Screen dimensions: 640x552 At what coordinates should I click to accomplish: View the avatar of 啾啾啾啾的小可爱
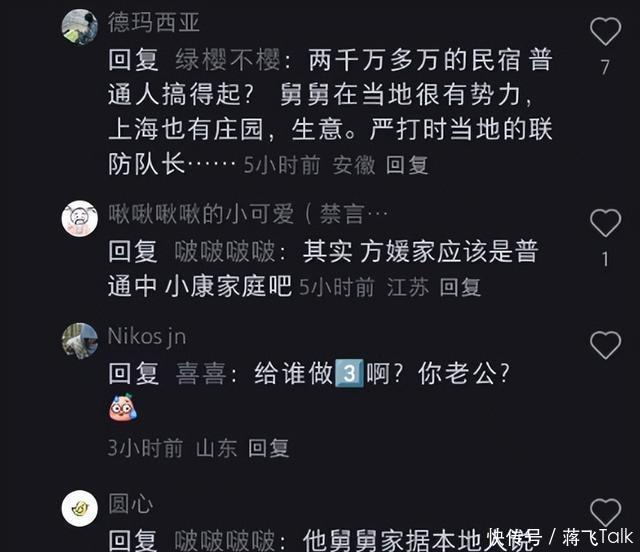coord(79,216)
